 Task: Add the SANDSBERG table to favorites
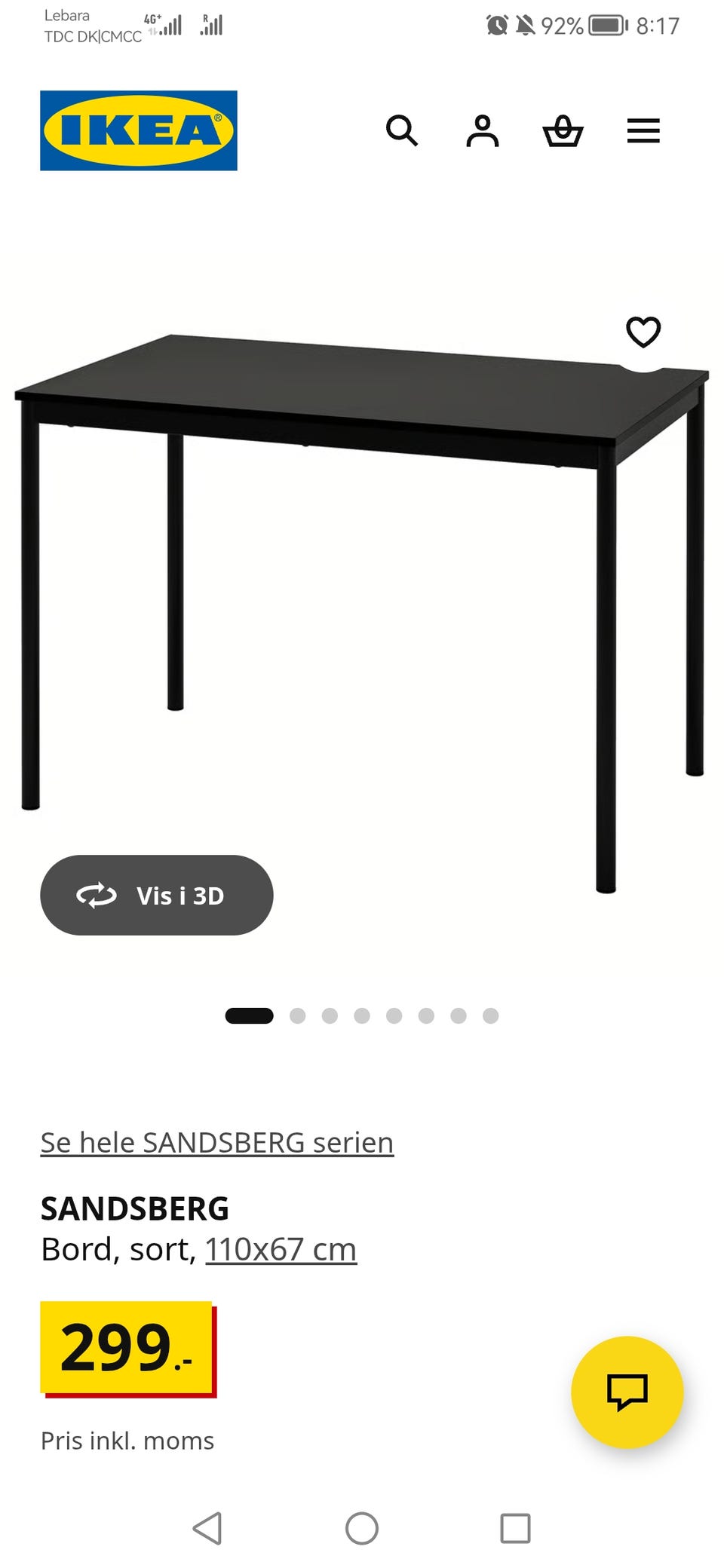645,332
